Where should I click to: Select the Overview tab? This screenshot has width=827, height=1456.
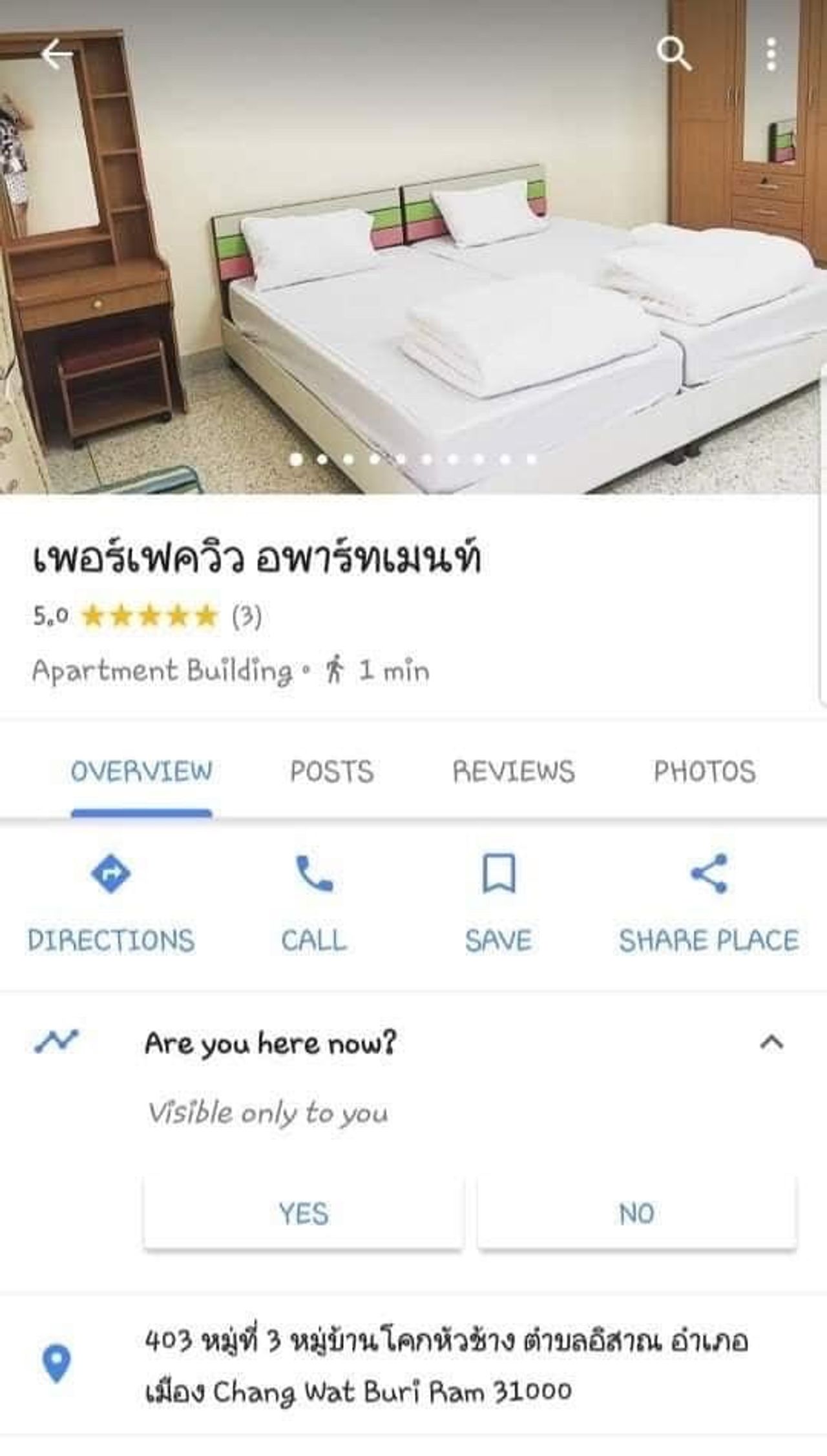tap(141, 771)
